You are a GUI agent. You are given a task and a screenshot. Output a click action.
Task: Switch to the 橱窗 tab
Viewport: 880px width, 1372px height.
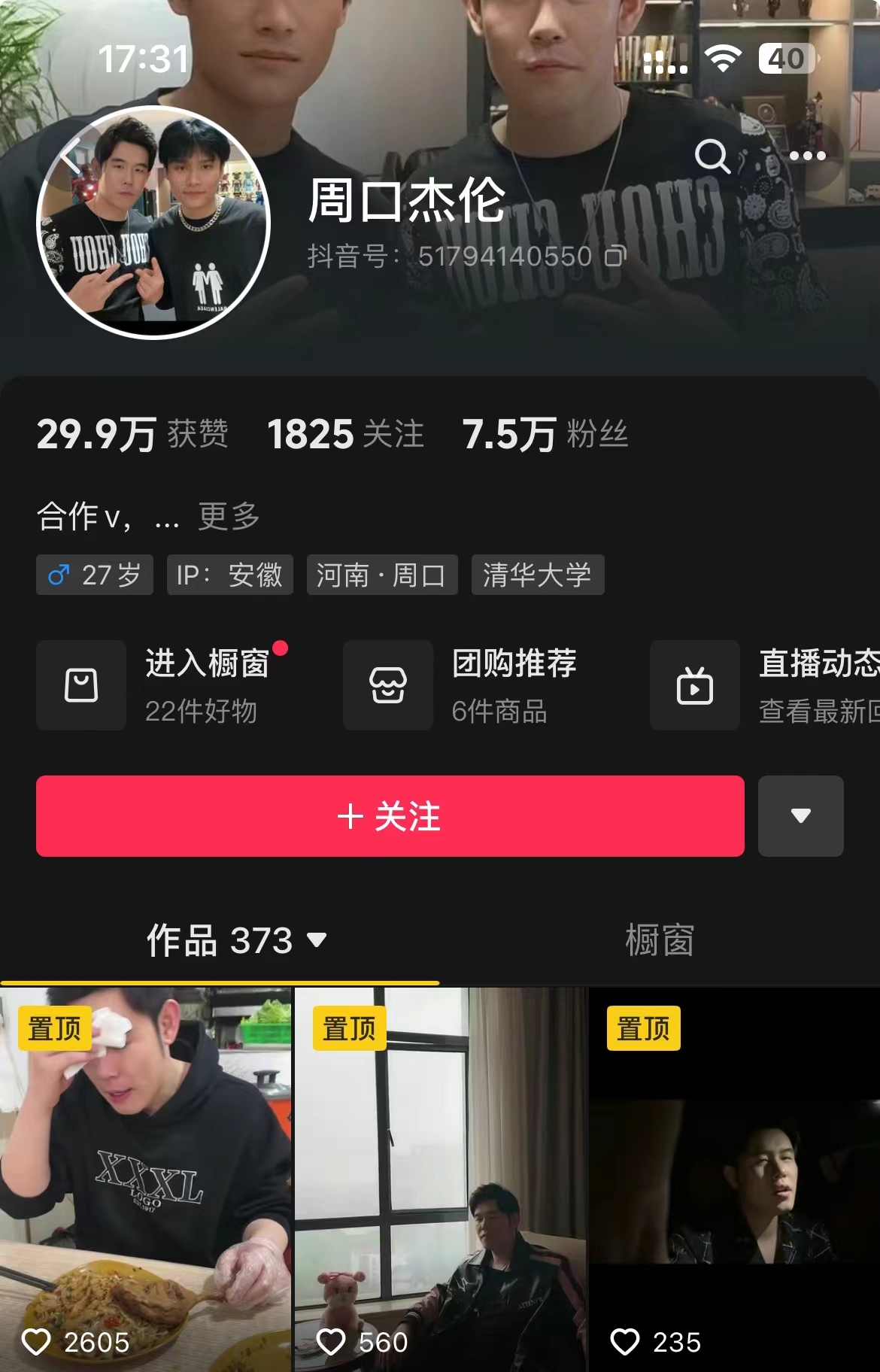pyautogui.click(x=660, y=940)
